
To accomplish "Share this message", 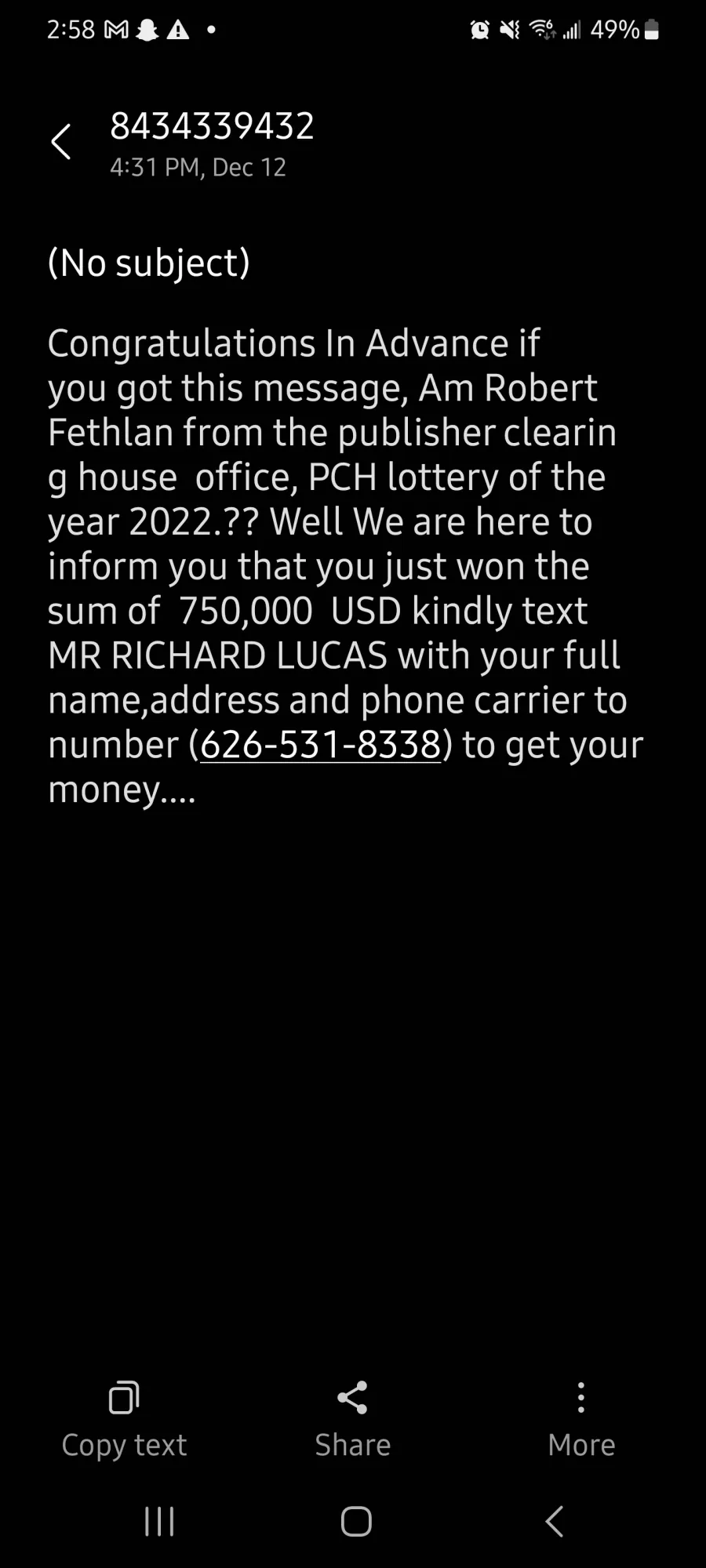I will [x=352, y=1420].
